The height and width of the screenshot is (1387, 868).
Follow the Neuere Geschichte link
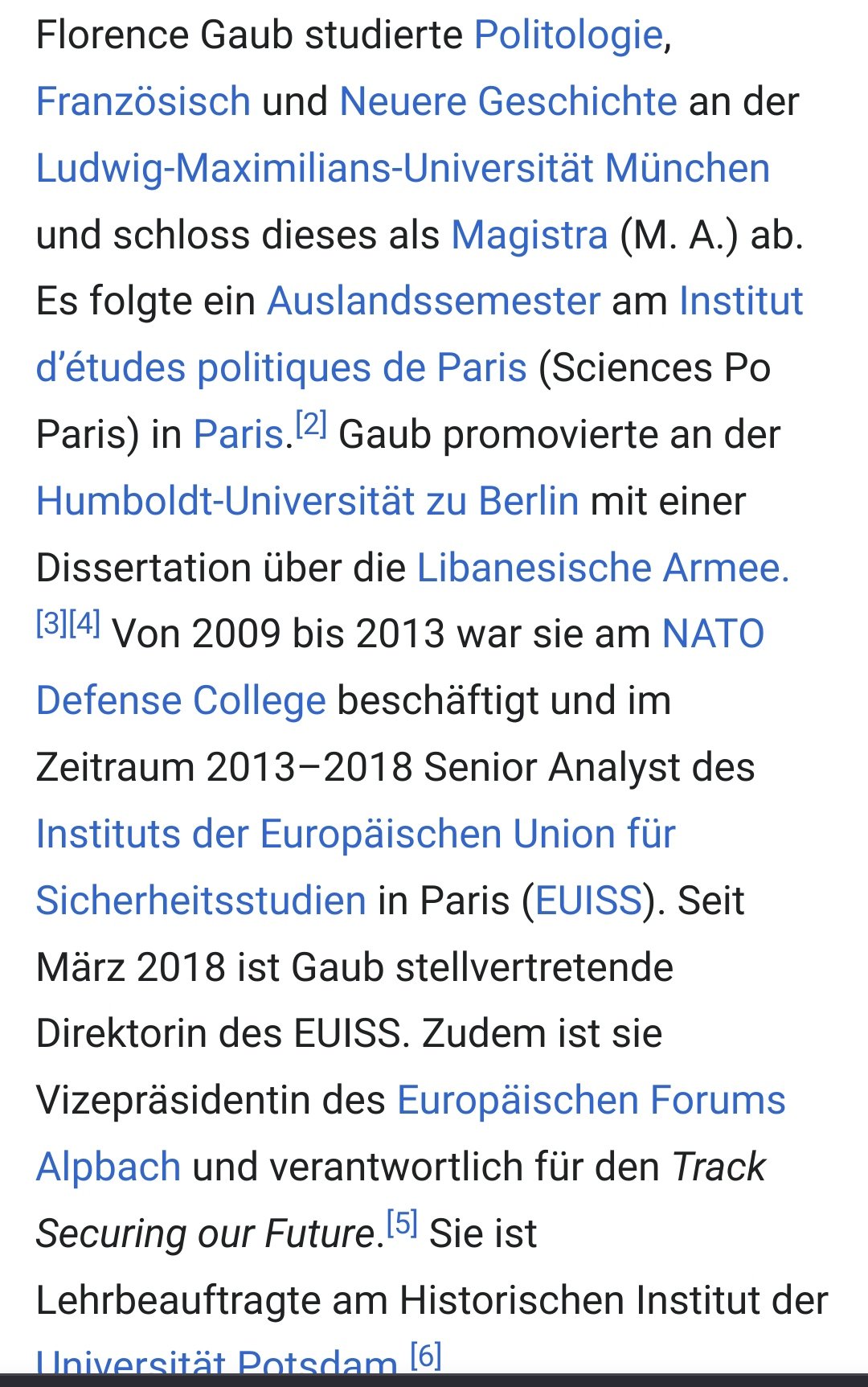pyautogui.click(x=508, y=102)
